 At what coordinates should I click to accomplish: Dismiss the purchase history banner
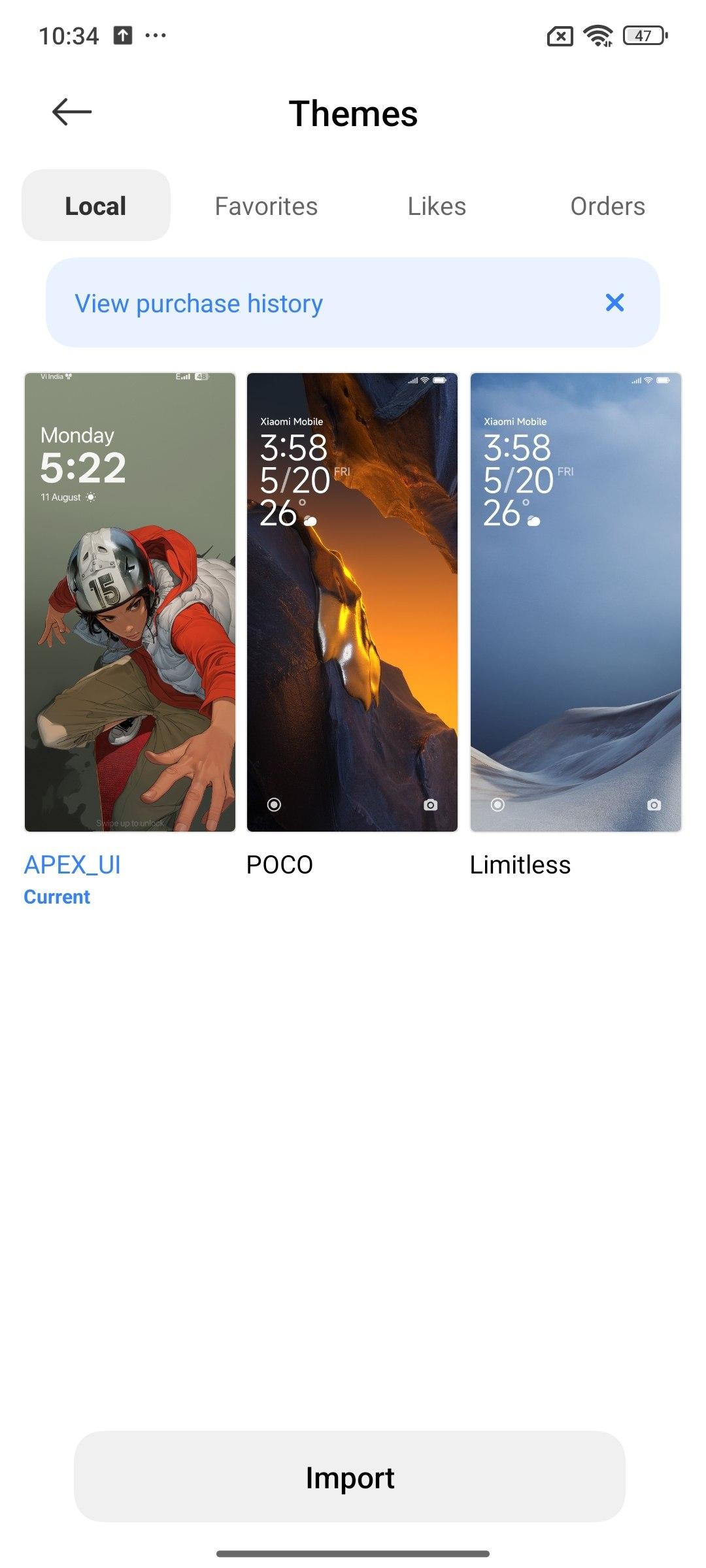tap(614, 302)
